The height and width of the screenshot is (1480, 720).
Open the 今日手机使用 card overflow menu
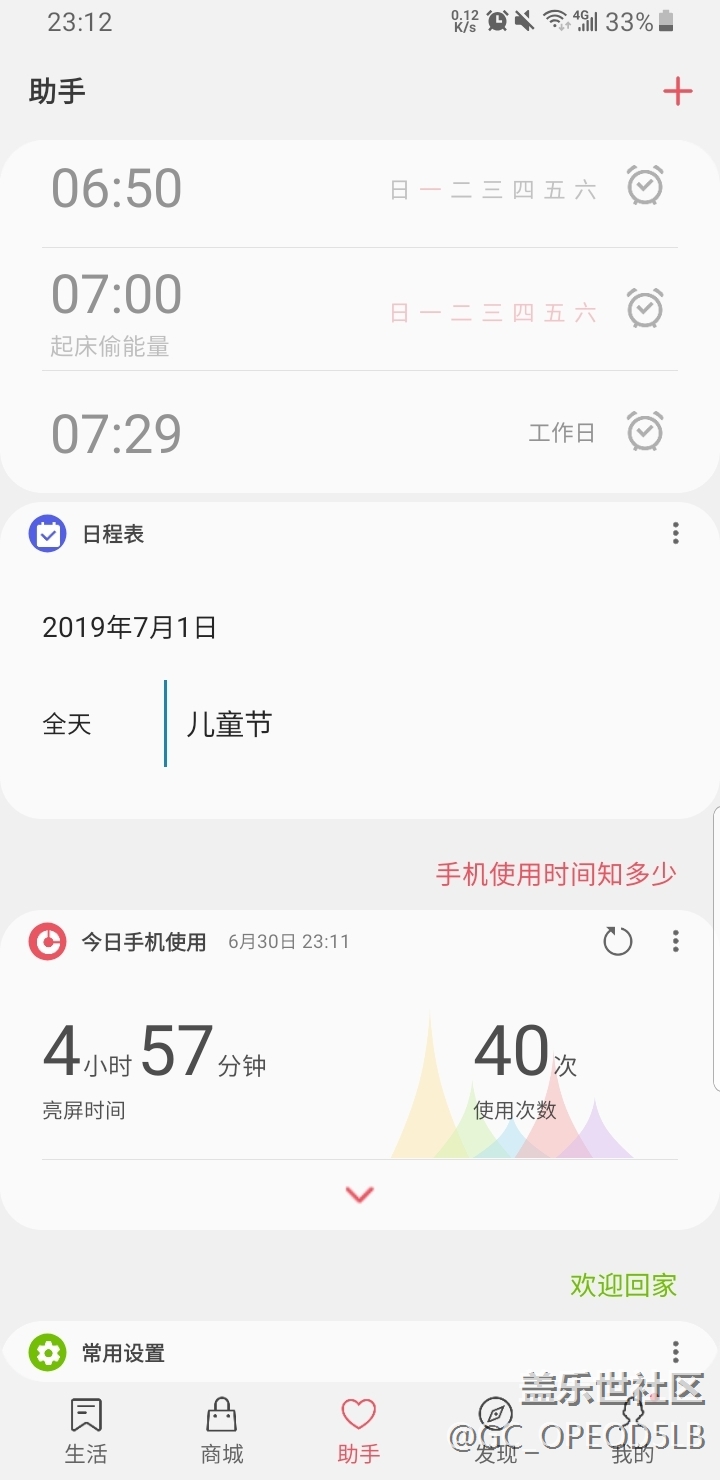[x=676, y=941]
